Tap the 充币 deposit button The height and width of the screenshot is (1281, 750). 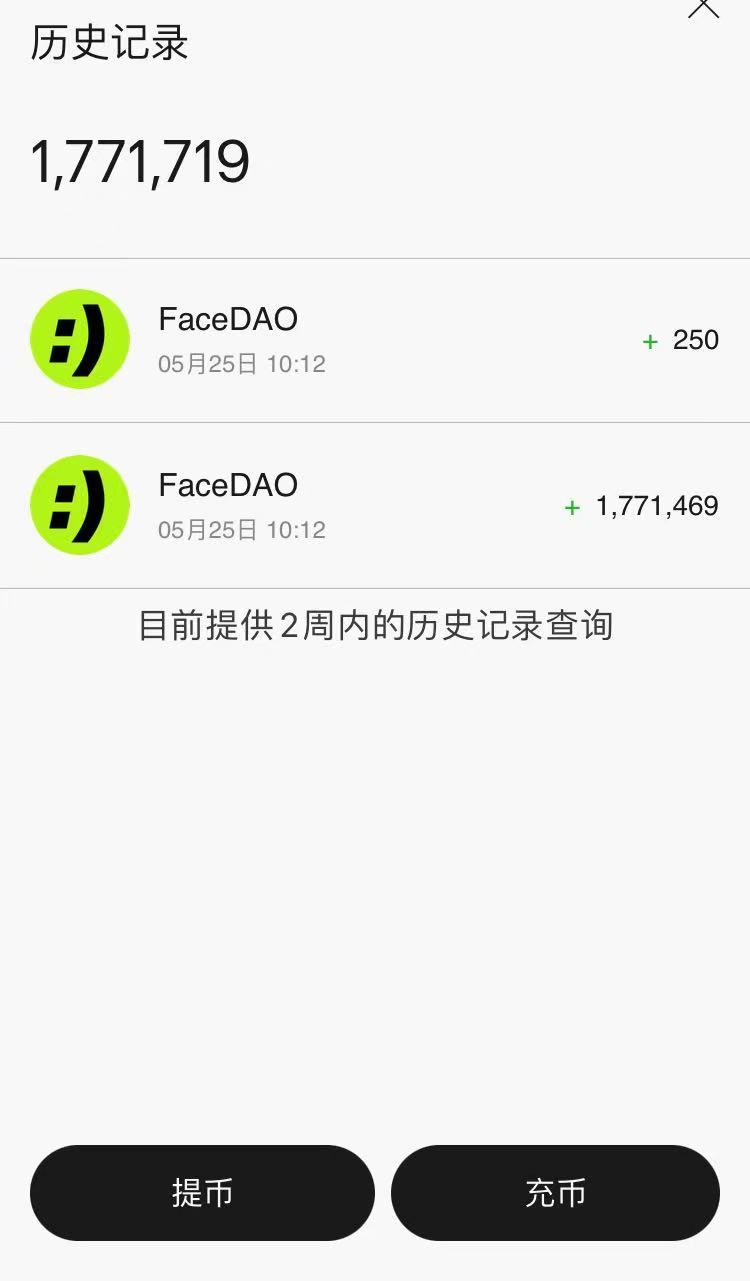pyautogui.click(x=555, y=1192)
